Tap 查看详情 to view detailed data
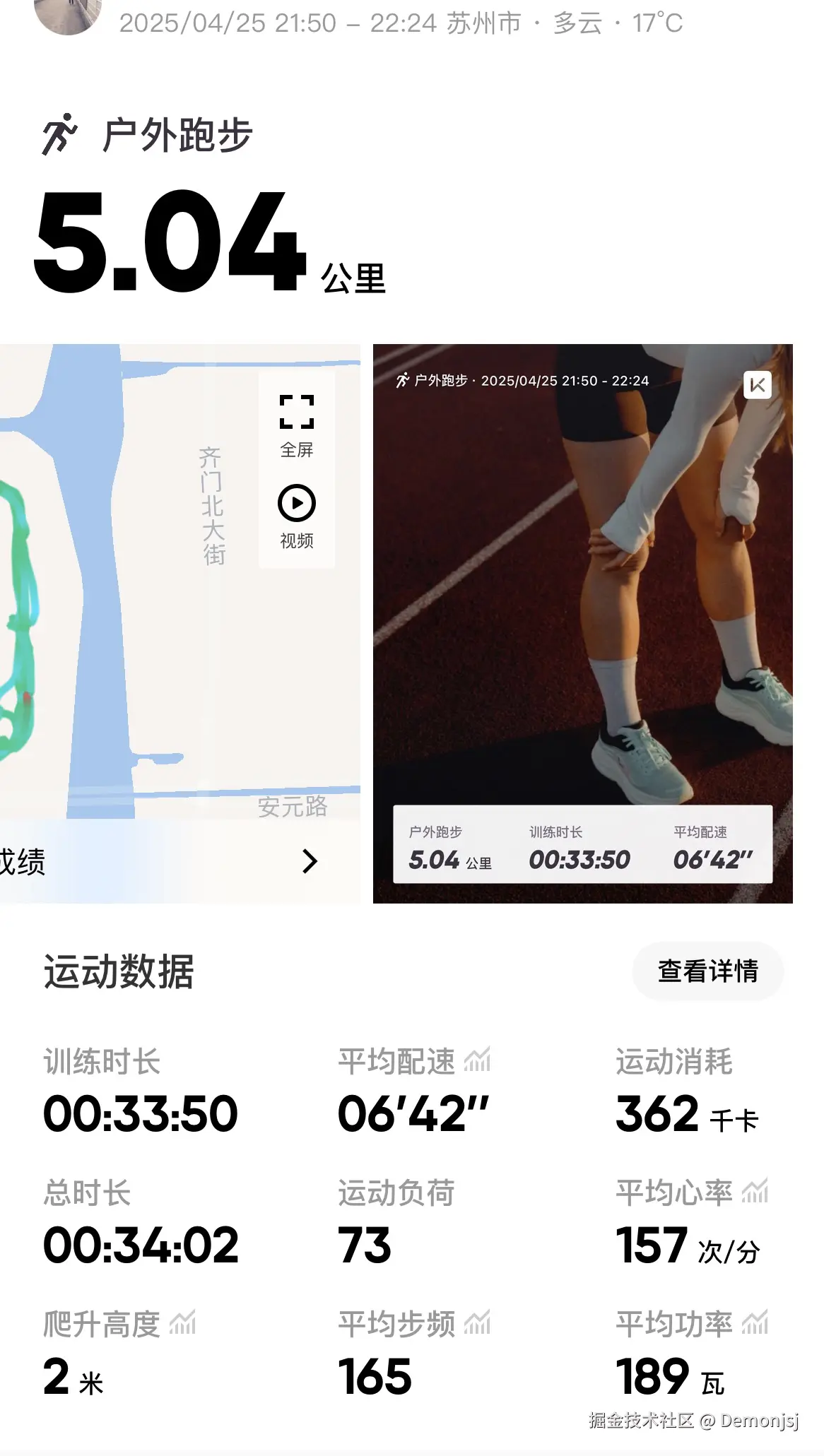 coord(707,971)
